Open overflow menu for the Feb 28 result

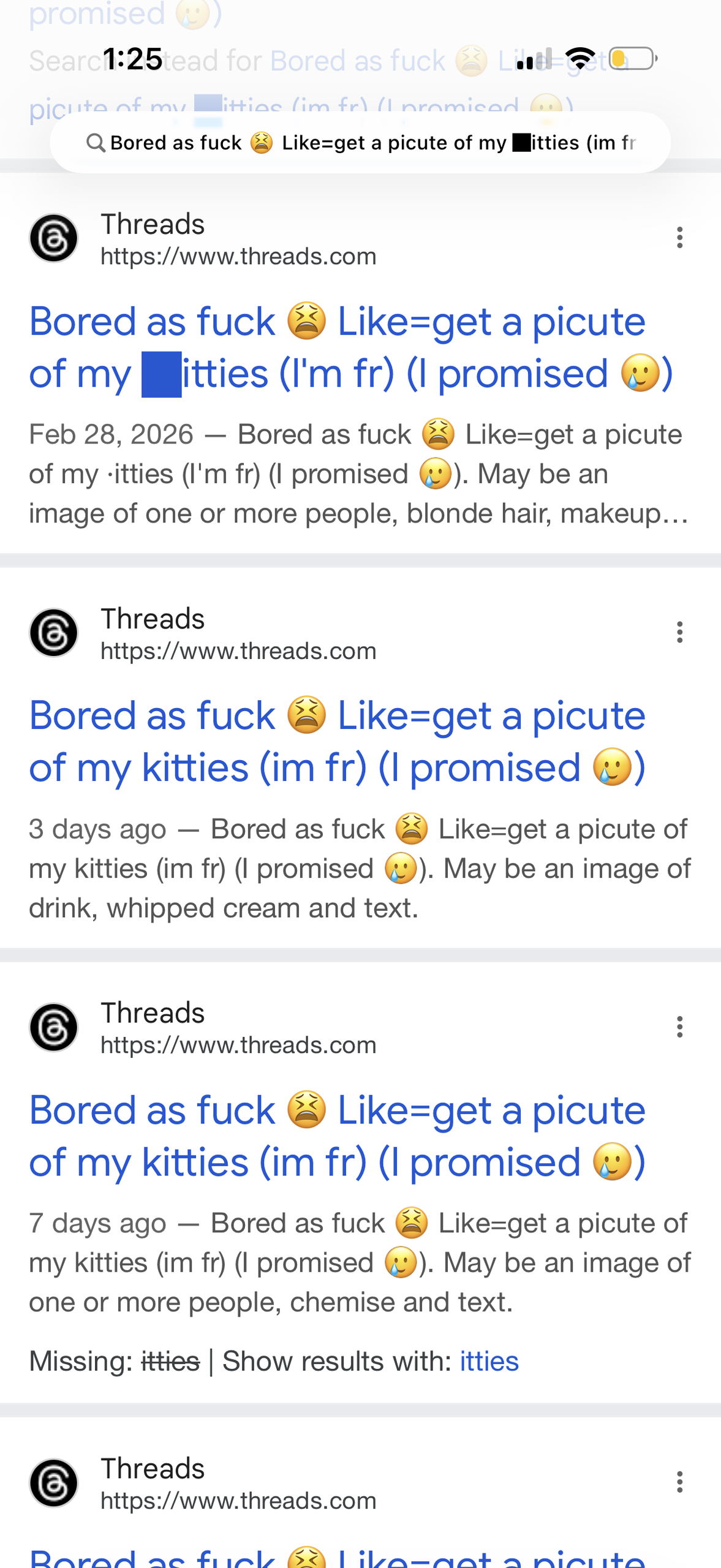(679, 238)
